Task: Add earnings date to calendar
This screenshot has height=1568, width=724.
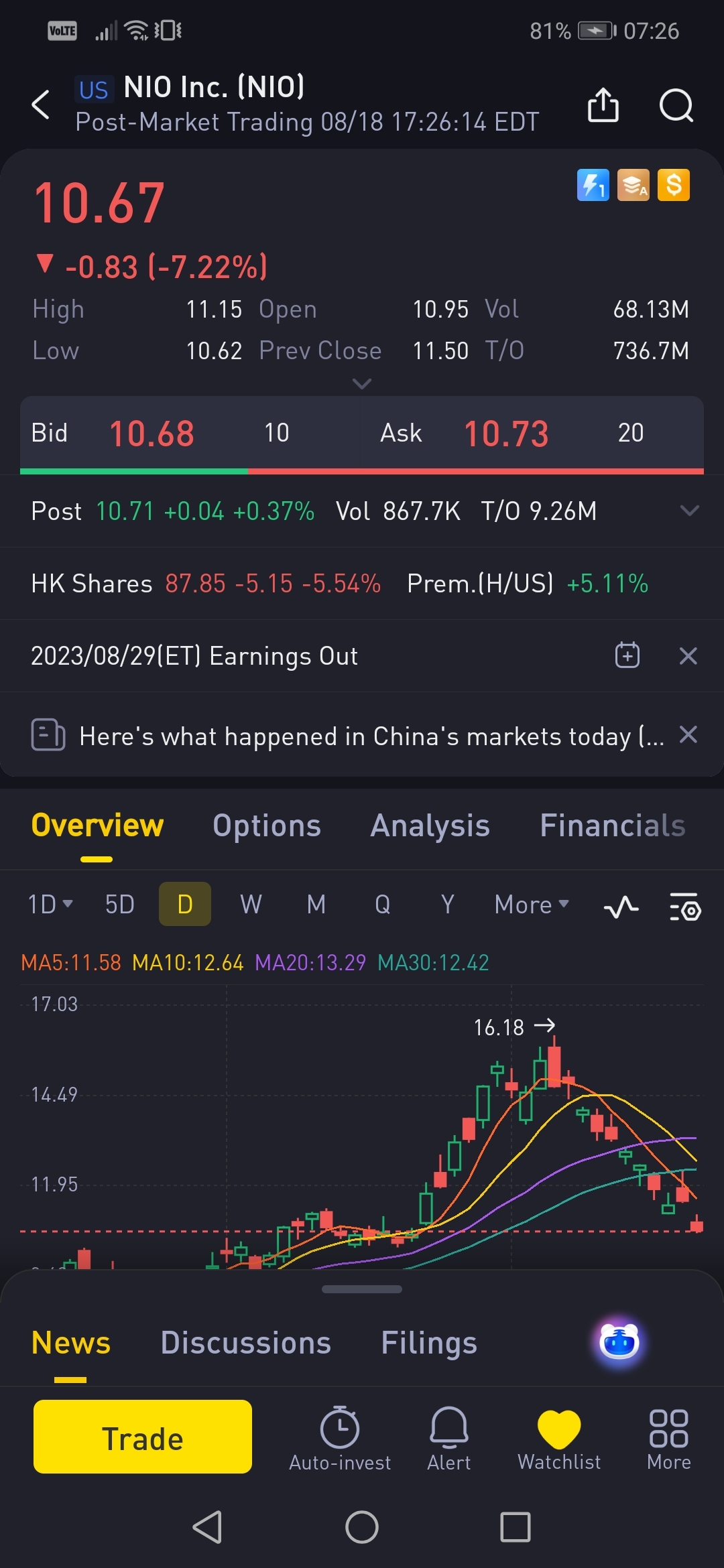Action: (627, 655)
